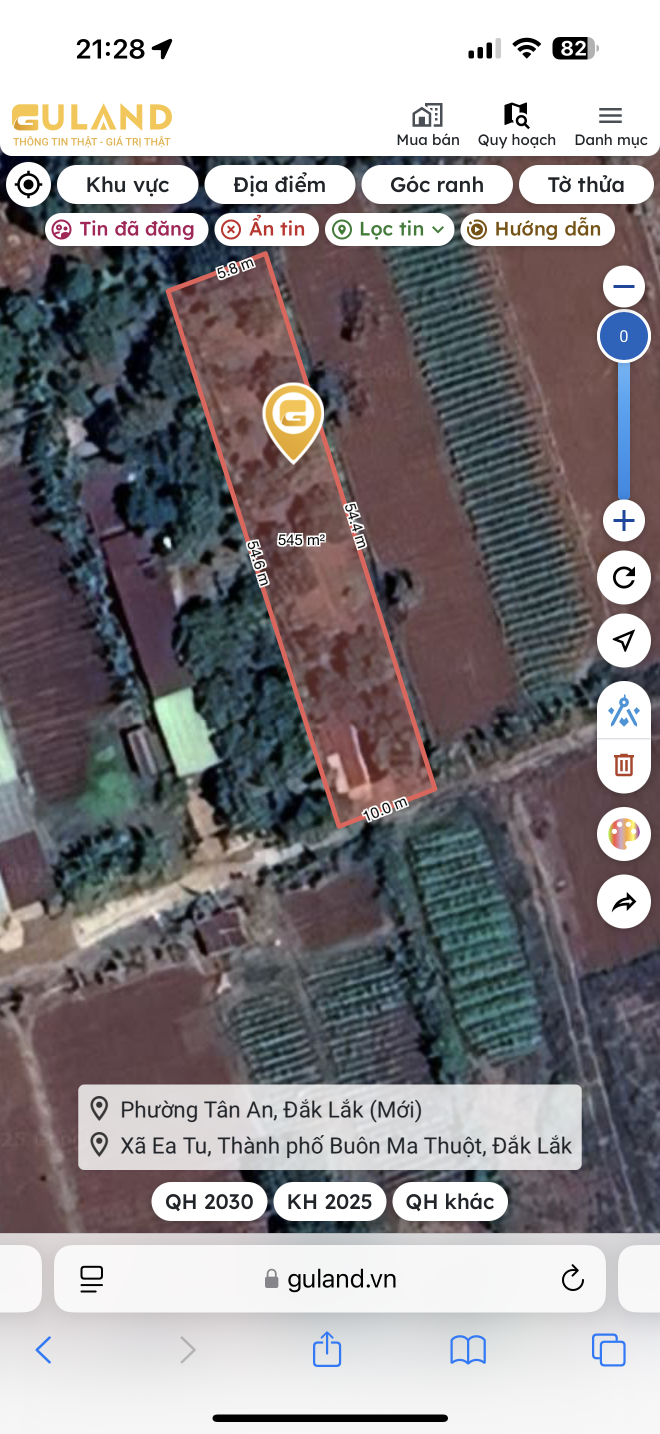660x1434 pixels.
Task: Open the Danh mục menu
Action: click(610, 125)
